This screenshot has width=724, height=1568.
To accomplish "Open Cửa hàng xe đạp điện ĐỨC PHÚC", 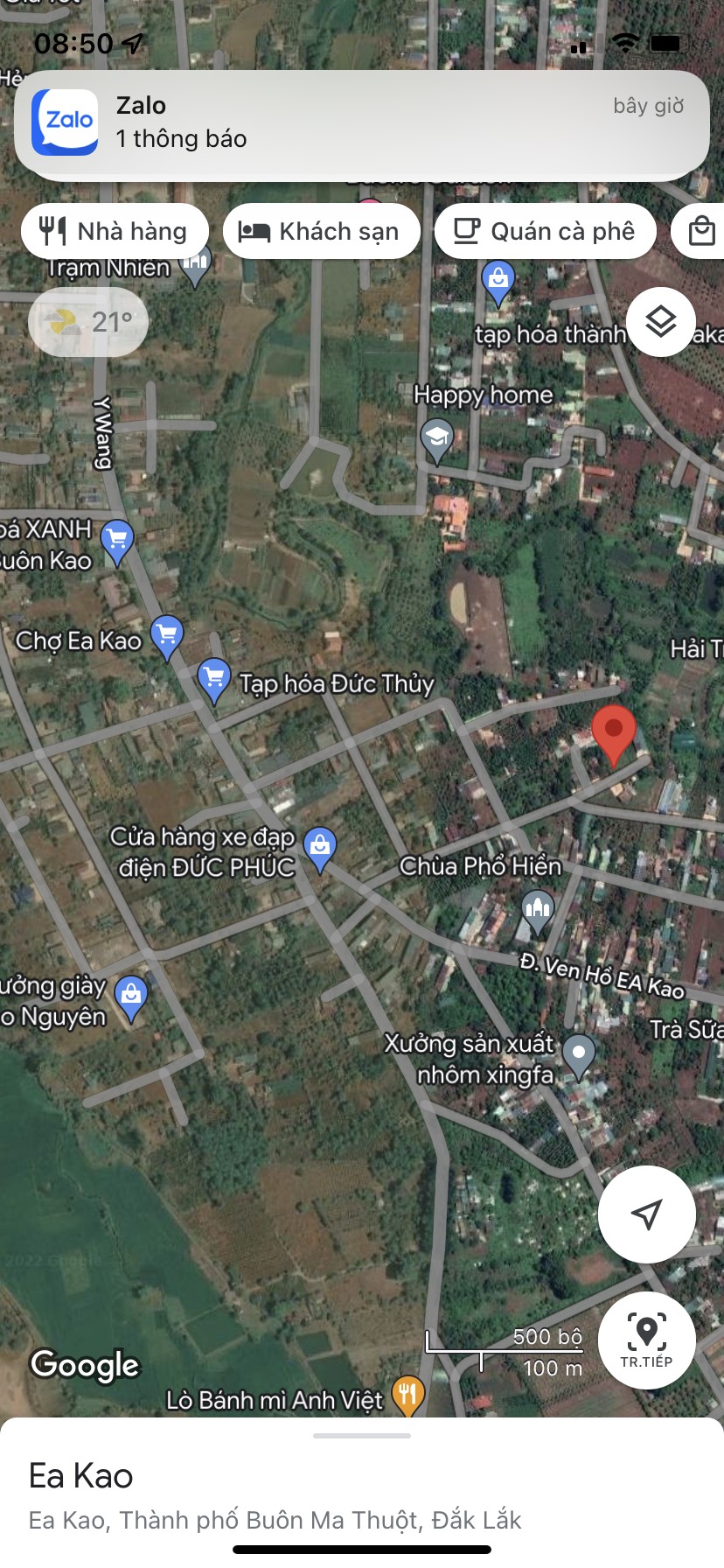I will click(320, 848).
